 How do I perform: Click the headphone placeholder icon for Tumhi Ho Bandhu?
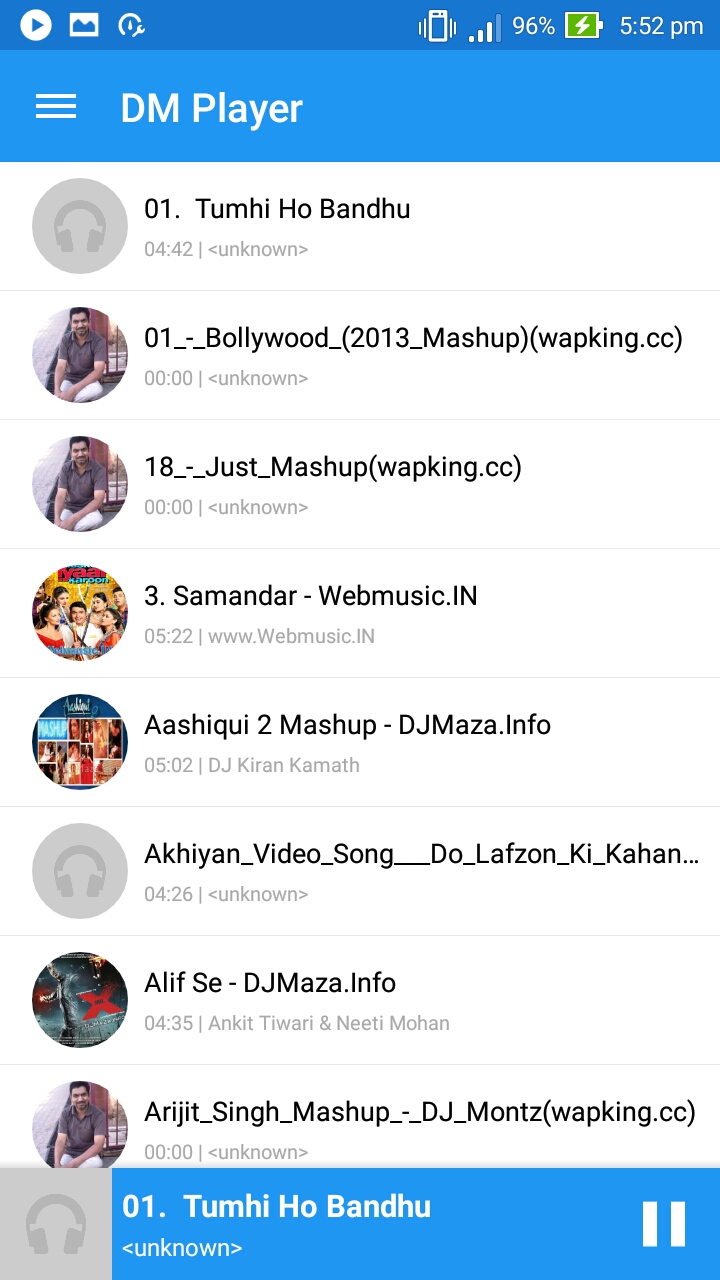tap(79, 226)
